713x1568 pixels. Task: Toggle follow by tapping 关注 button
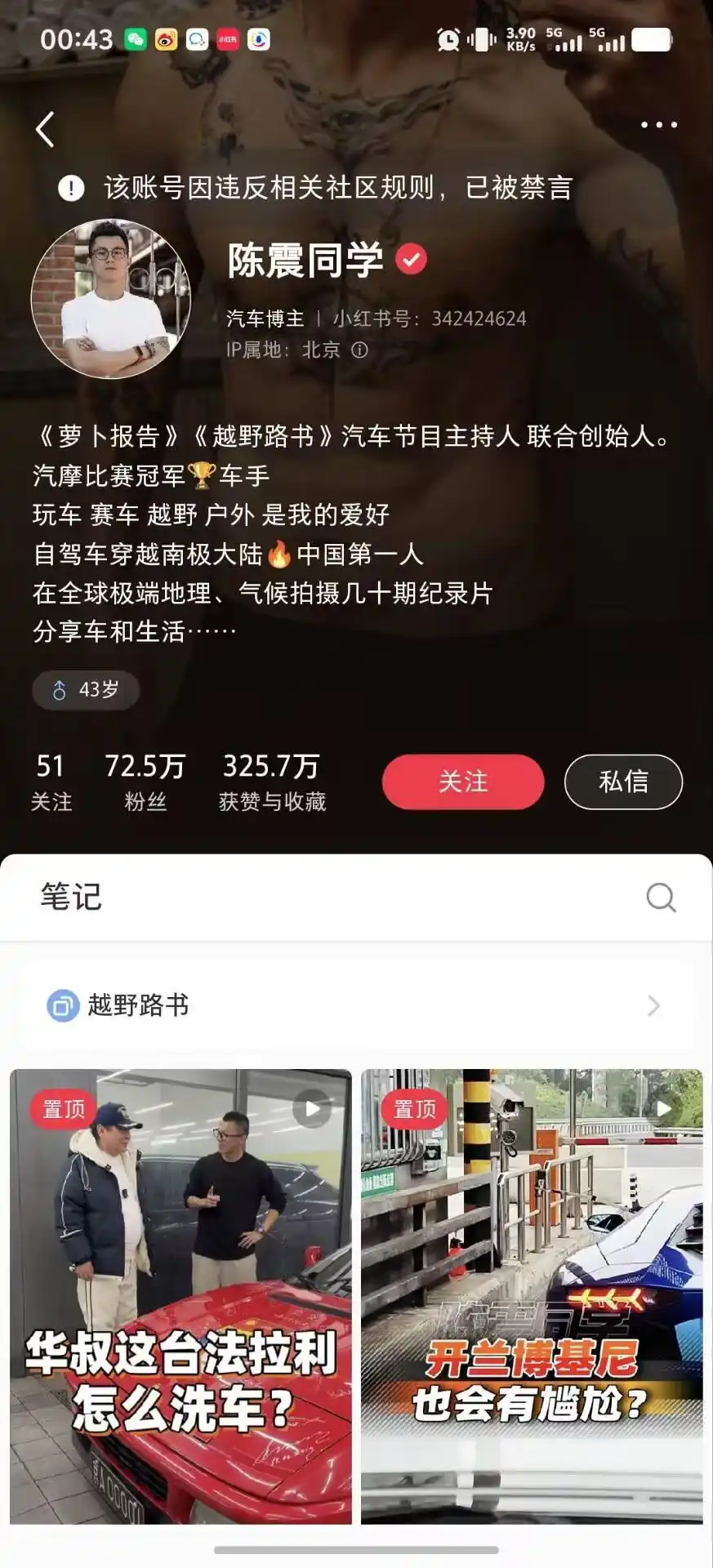tap(462, 782)
